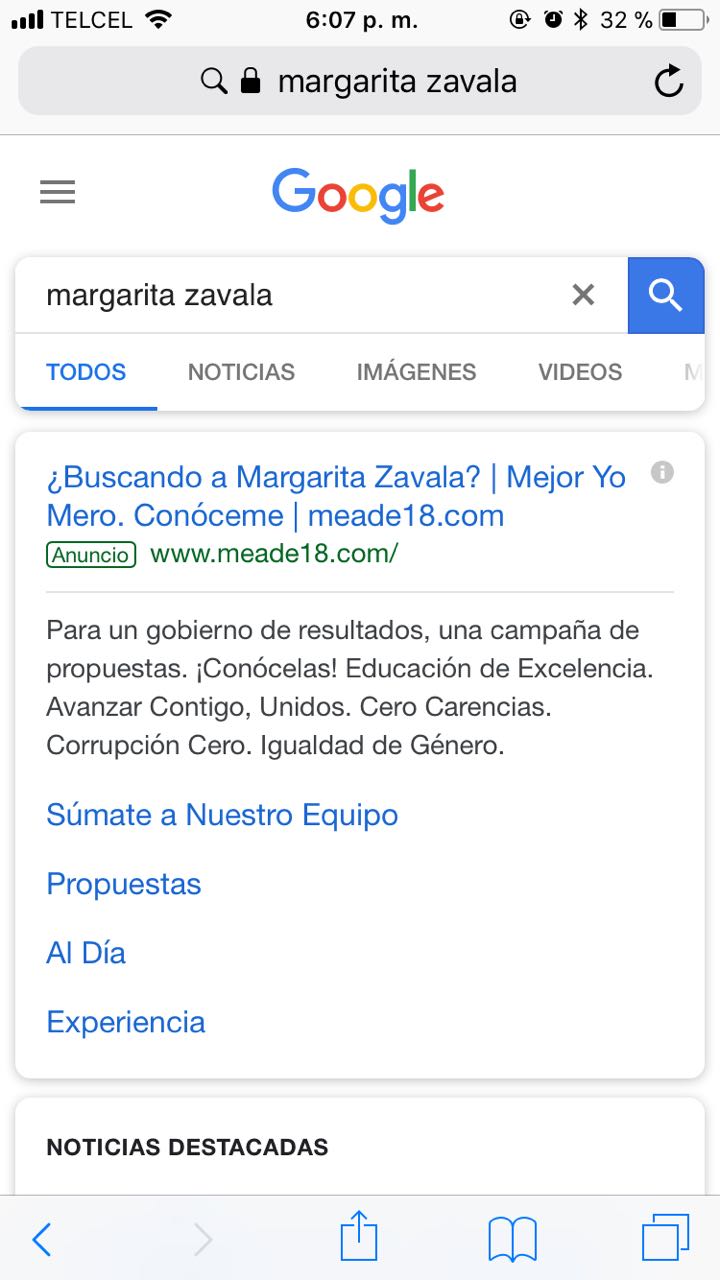Switch to the Imágenes tab
The image size is (720, 1280).
(416, 372)
